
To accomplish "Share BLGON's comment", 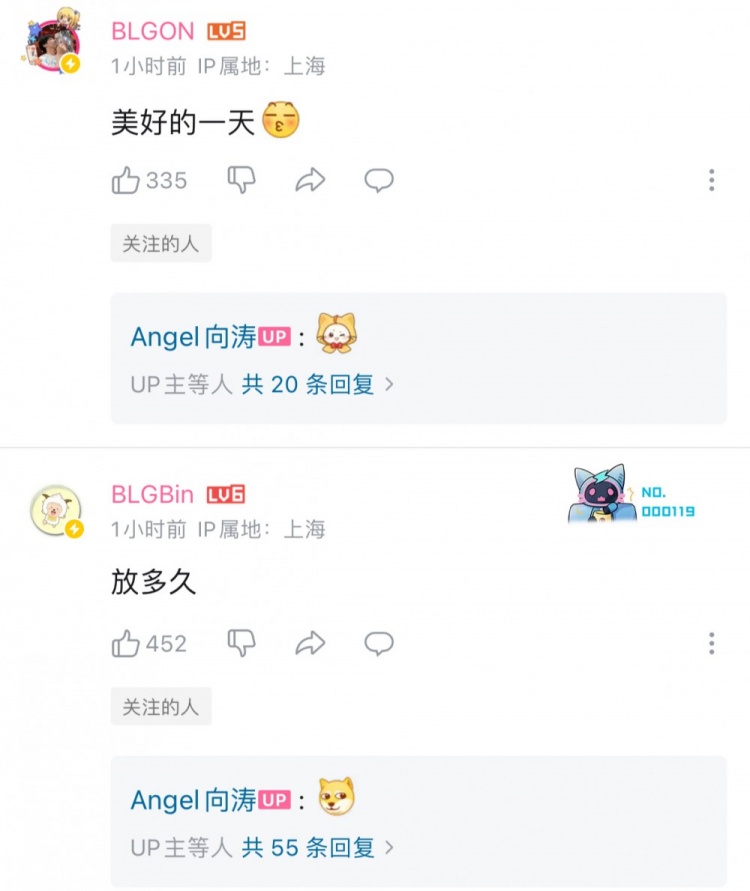I will click(310, 180).
